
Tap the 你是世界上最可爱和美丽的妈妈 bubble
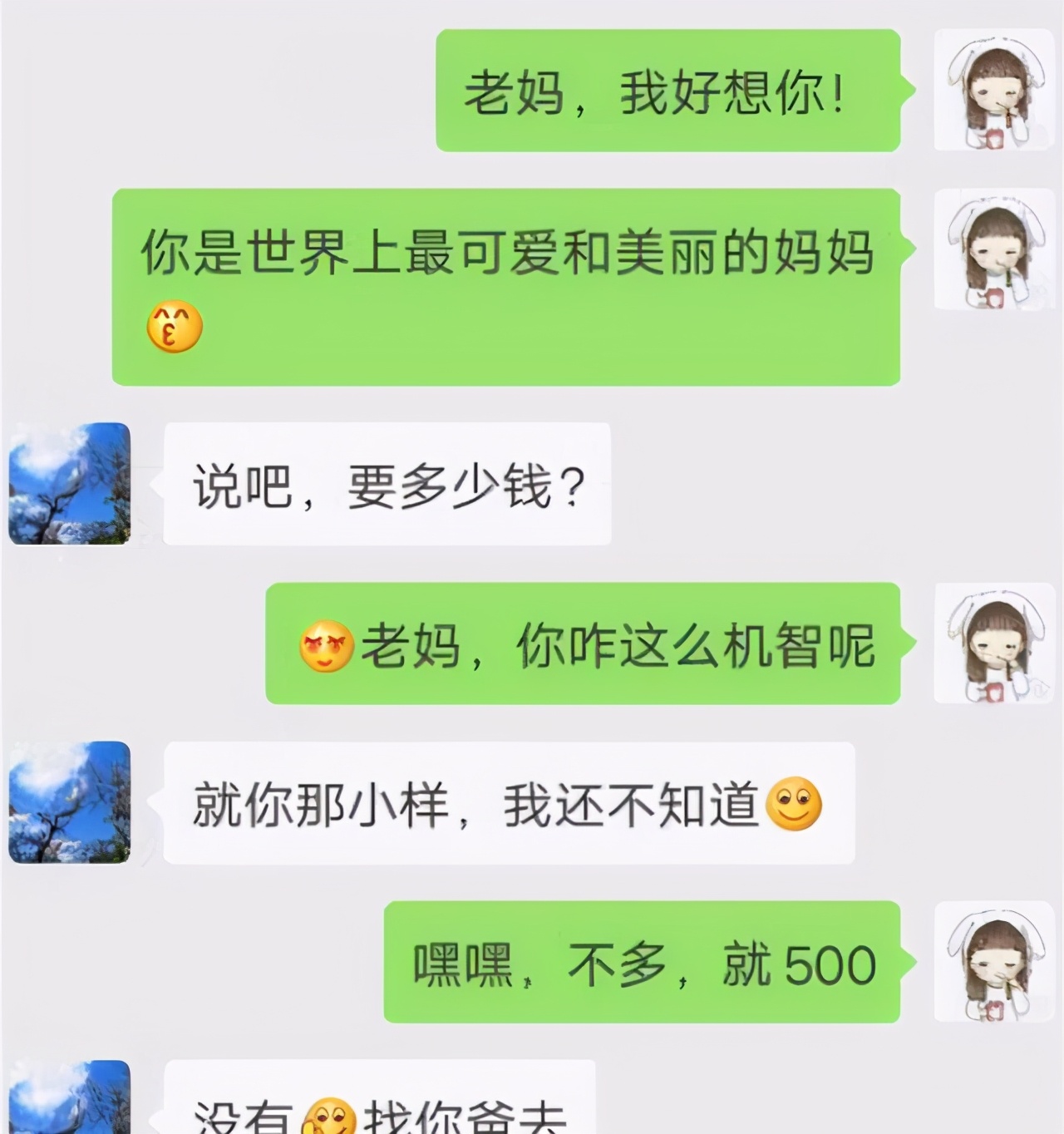[x=507, y=287]
